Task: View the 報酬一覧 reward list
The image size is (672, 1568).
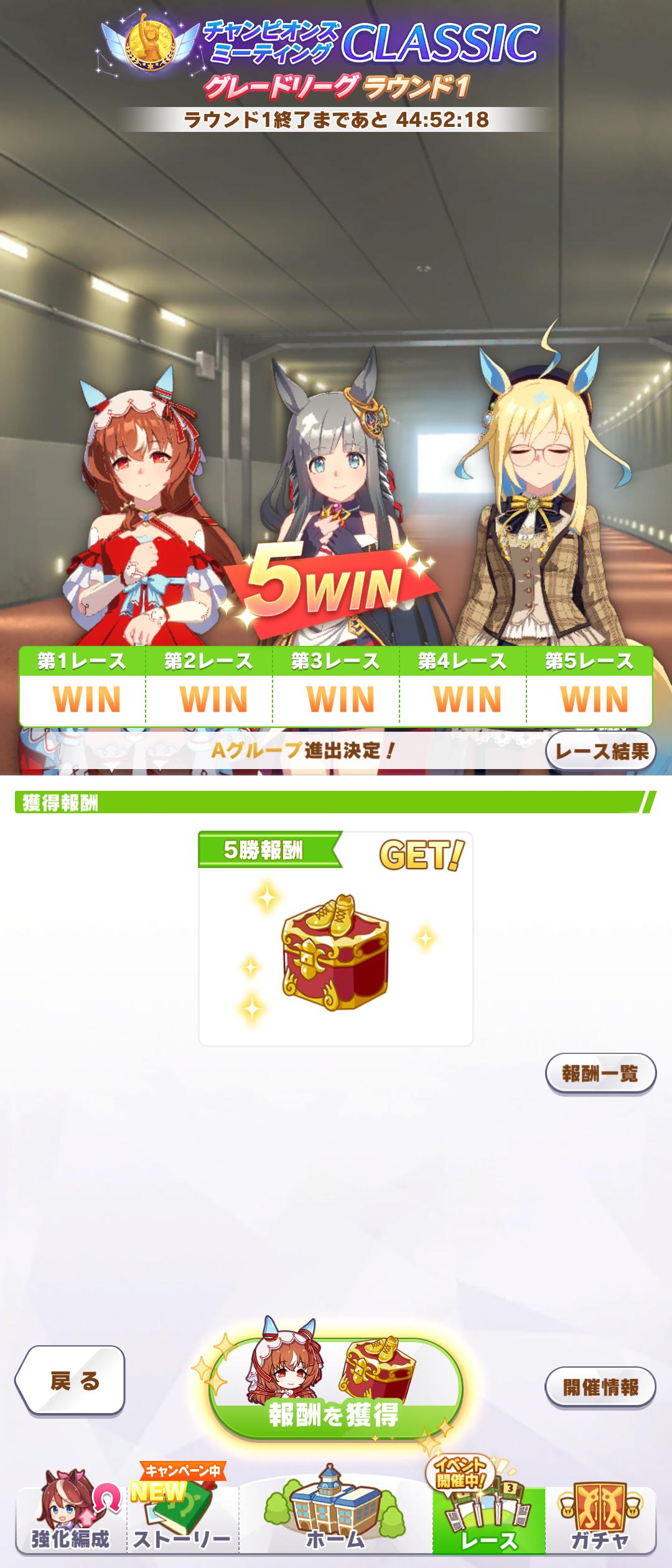Action: pyautogui.click(x=600, y=1073)
